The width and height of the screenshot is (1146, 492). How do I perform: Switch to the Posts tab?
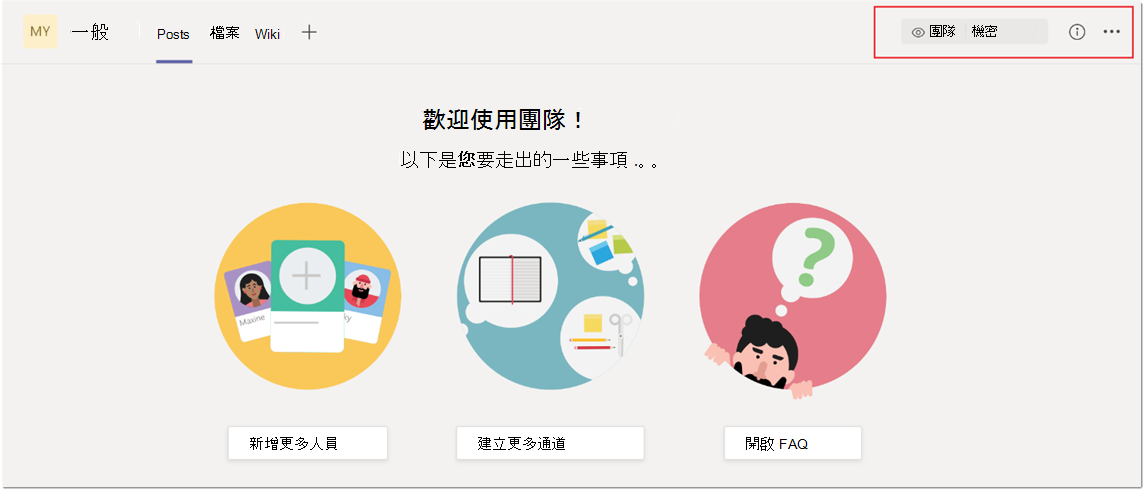tap(173, 34)
